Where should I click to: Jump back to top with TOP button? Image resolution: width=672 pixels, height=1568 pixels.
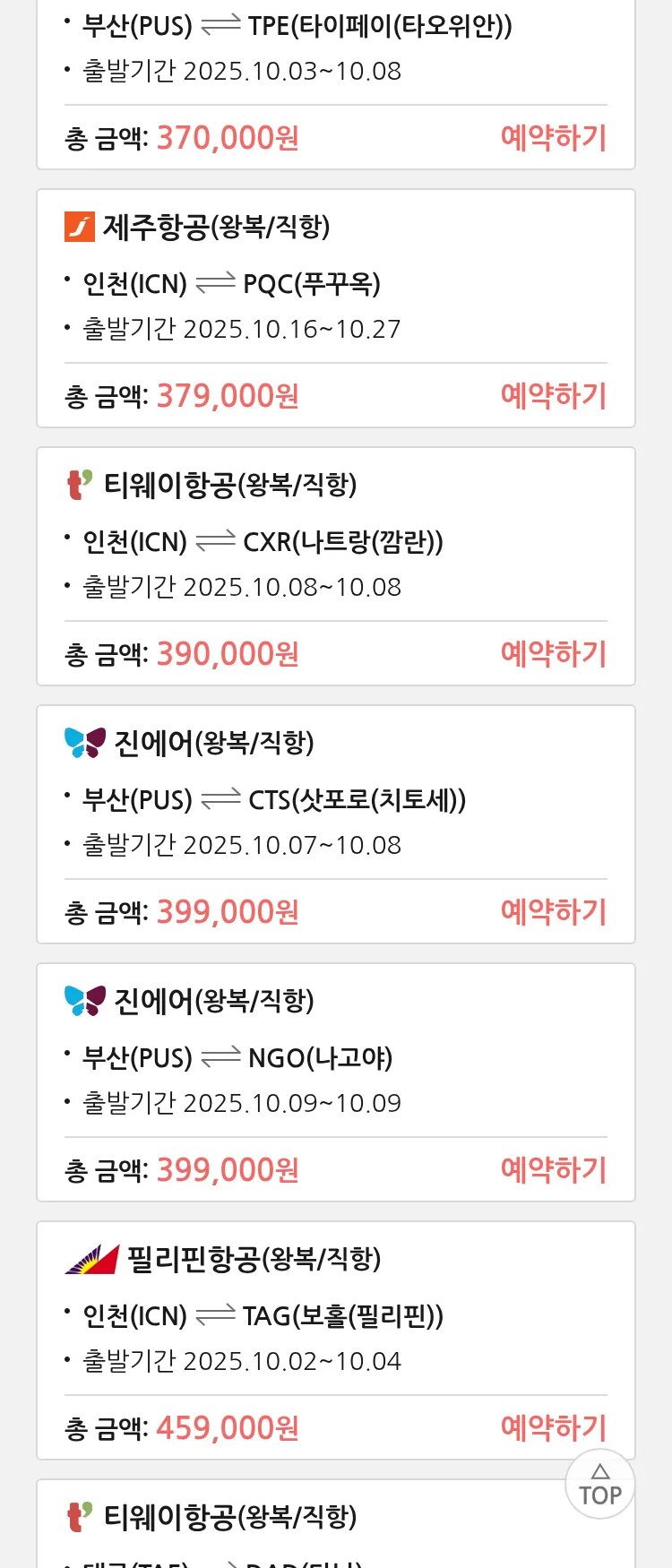pyautogui.click(x=599, y=1485)
